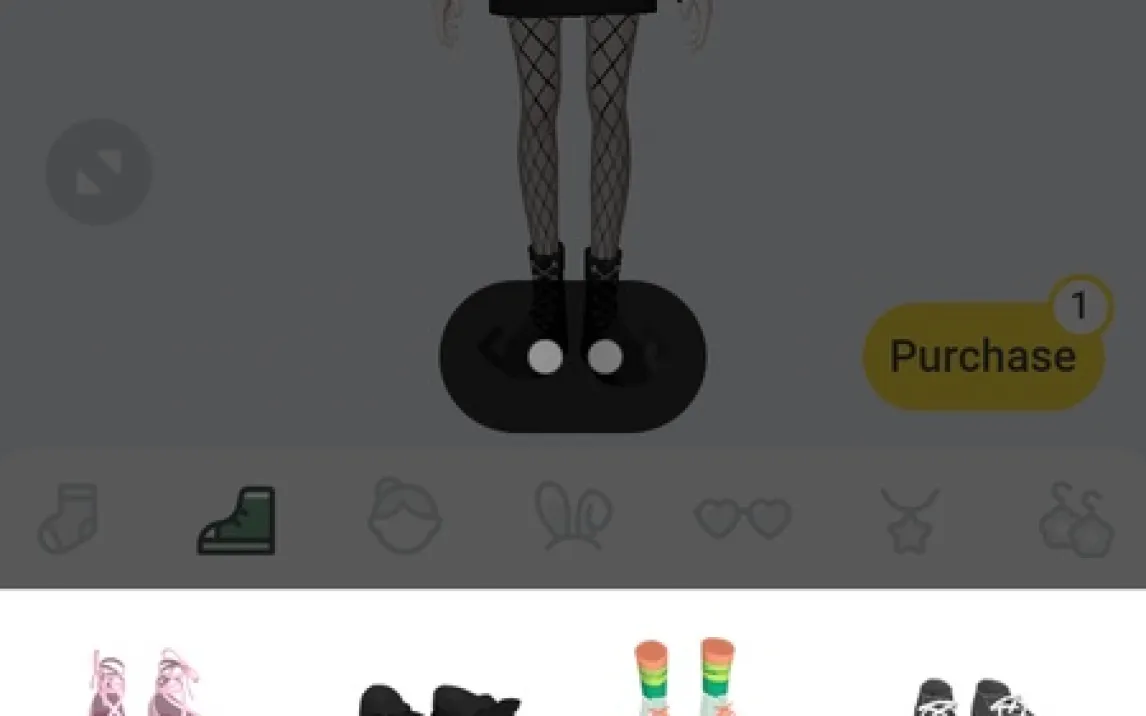
Task: Switch to the bunny ears headwear tab
Action: (572, 517)
